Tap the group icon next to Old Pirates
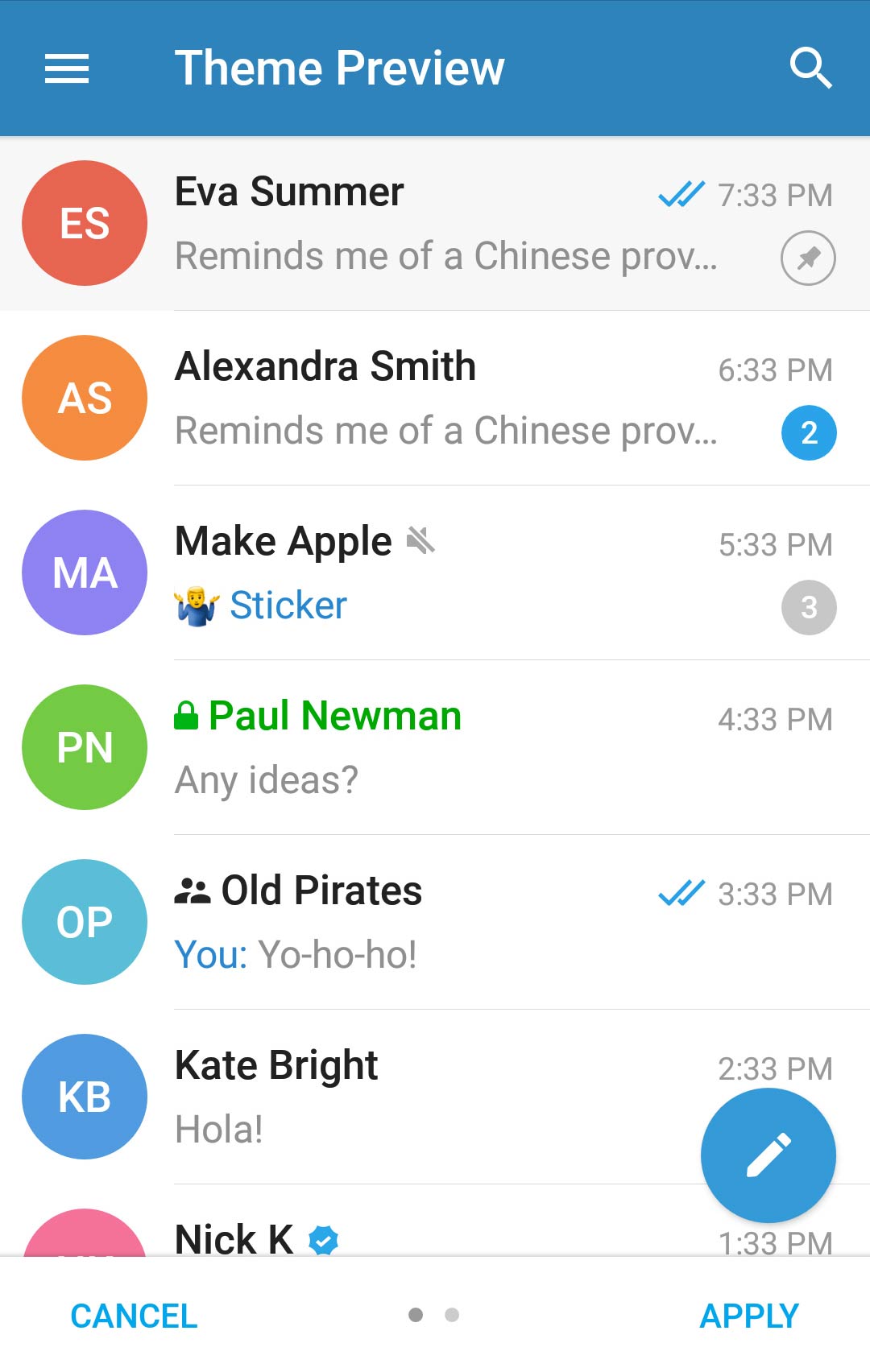This screenshot has height=1372, width=870. [191, 890]
